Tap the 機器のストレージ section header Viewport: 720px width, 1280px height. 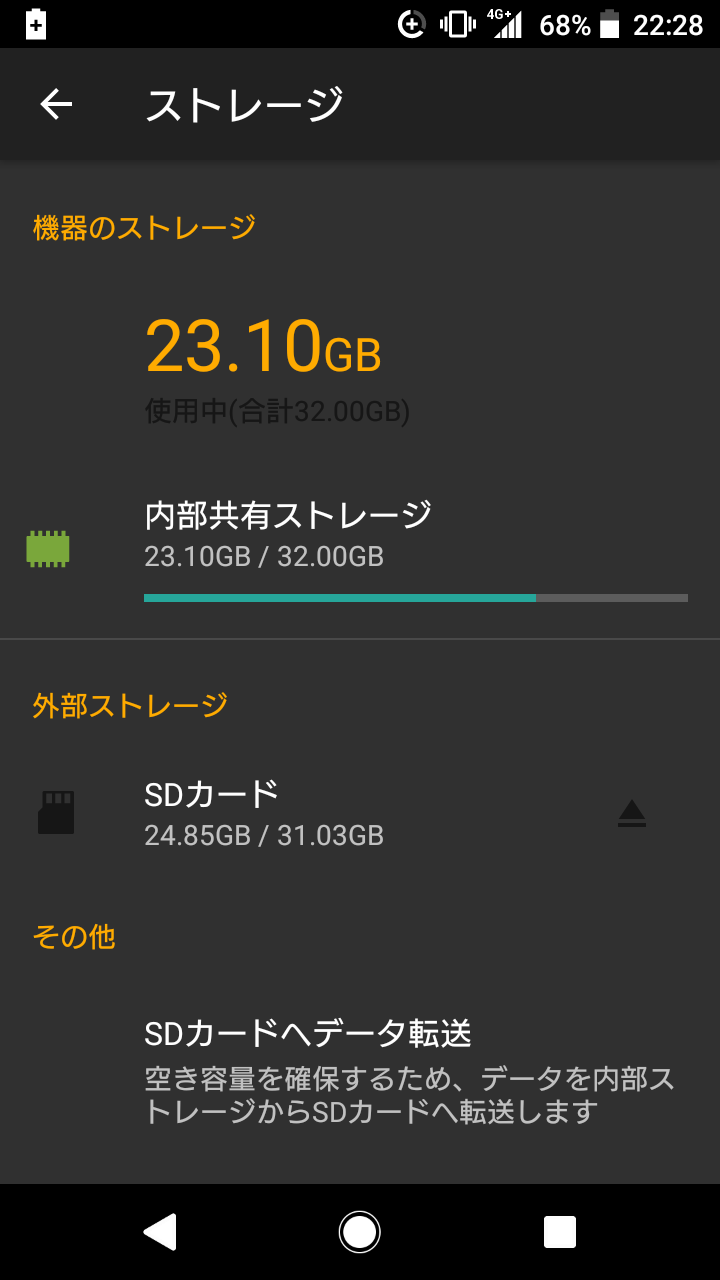141,225
